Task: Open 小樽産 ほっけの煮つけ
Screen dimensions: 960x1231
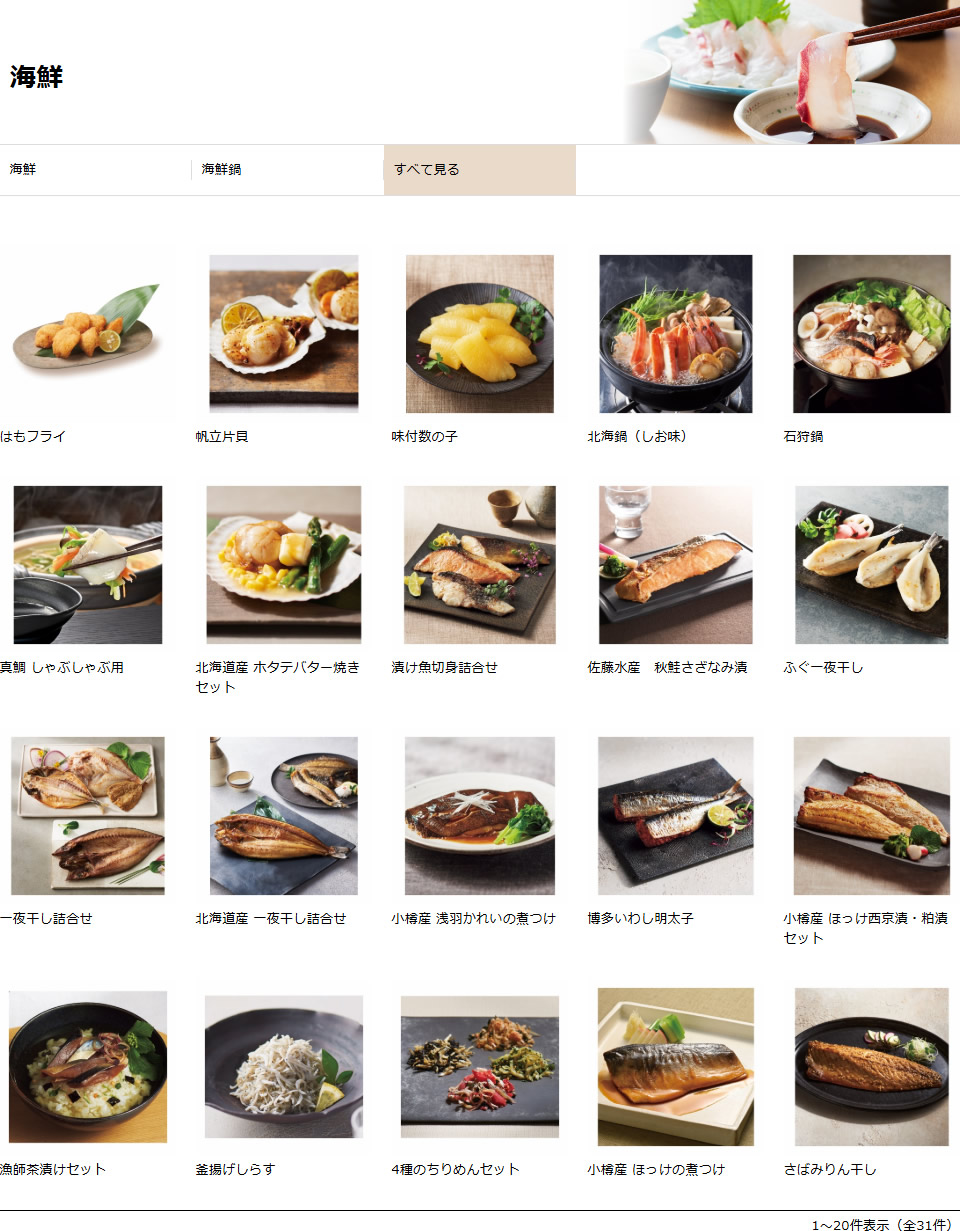Action: [675, 1066]
